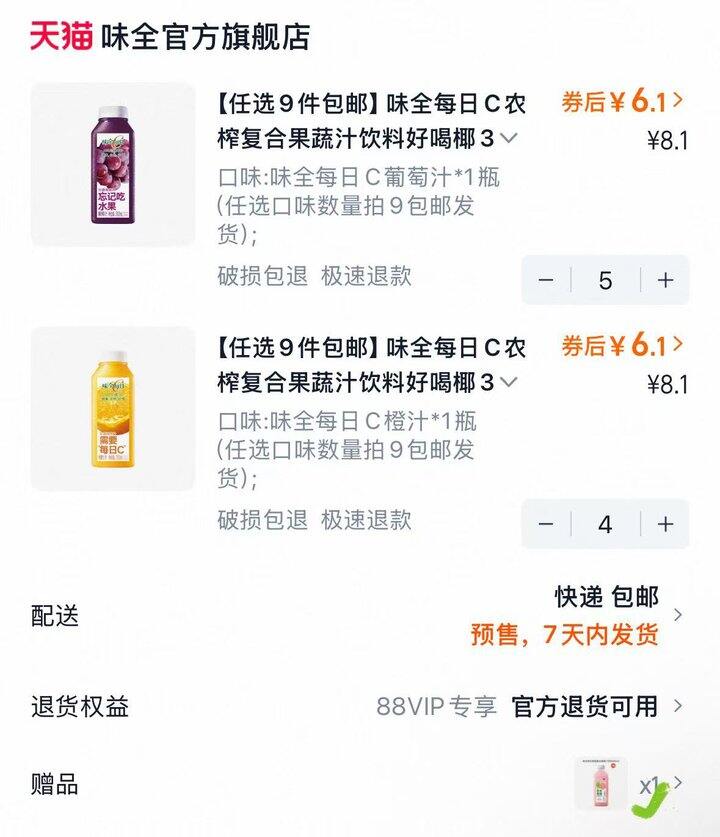720x837 pixels.
Task: View coupon price details for orange juice
Action: (x=622, y=345)
